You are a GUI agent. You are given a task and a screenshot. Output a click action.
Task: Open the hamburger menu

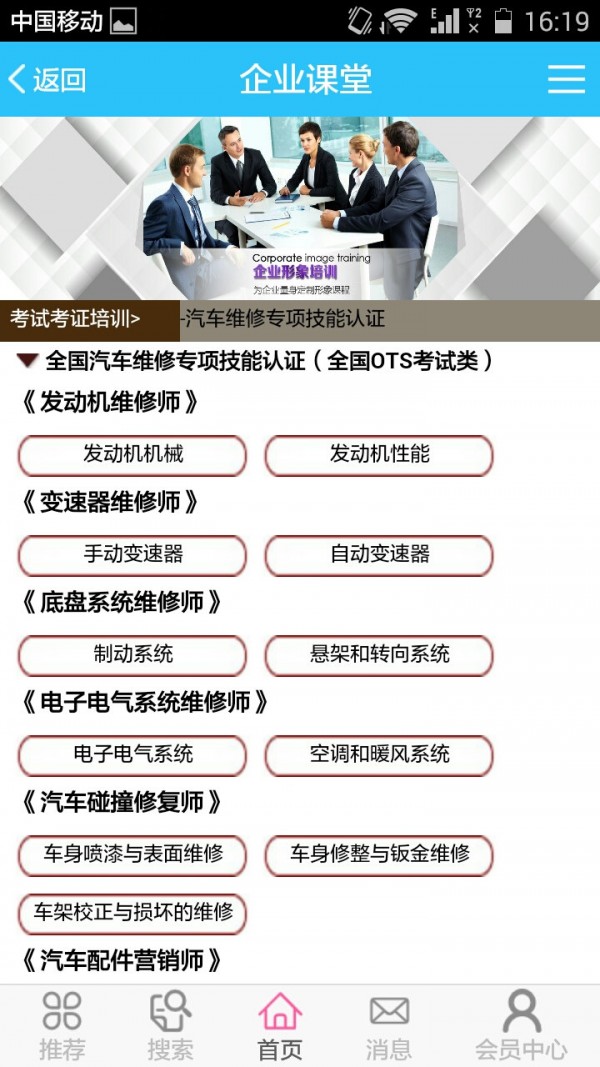tap(566, 80)
